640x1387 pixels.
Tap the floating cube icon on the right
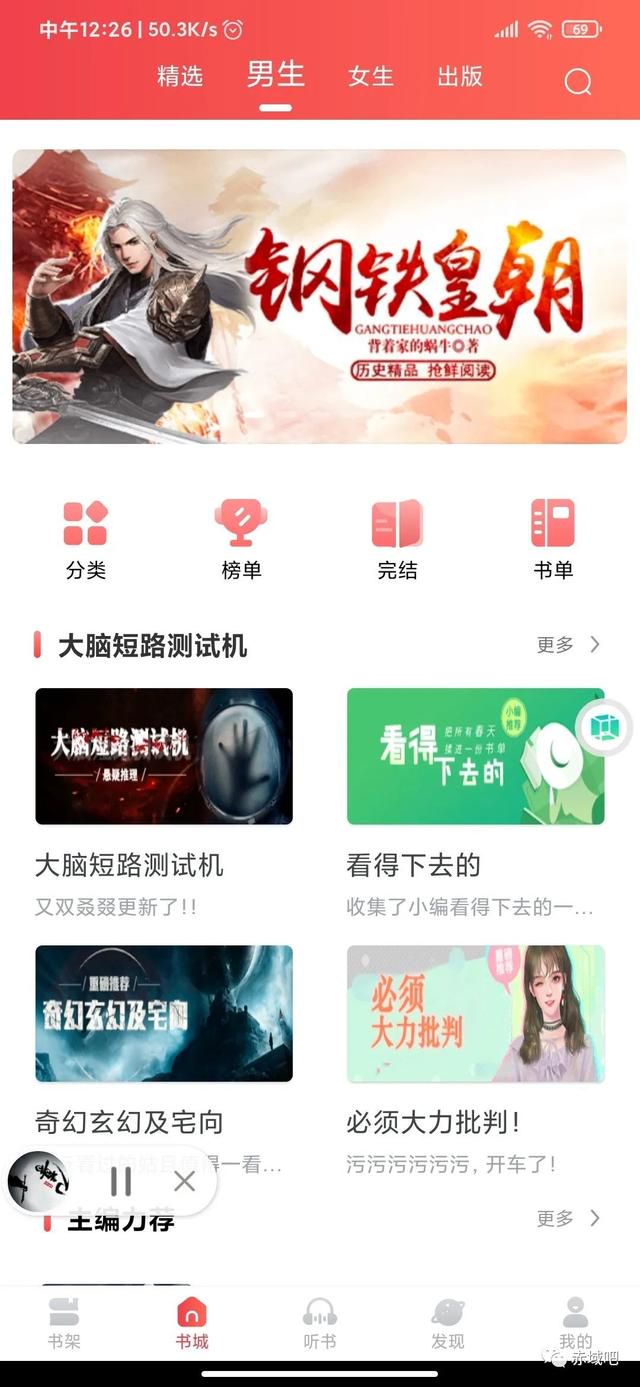coord(605,728)
